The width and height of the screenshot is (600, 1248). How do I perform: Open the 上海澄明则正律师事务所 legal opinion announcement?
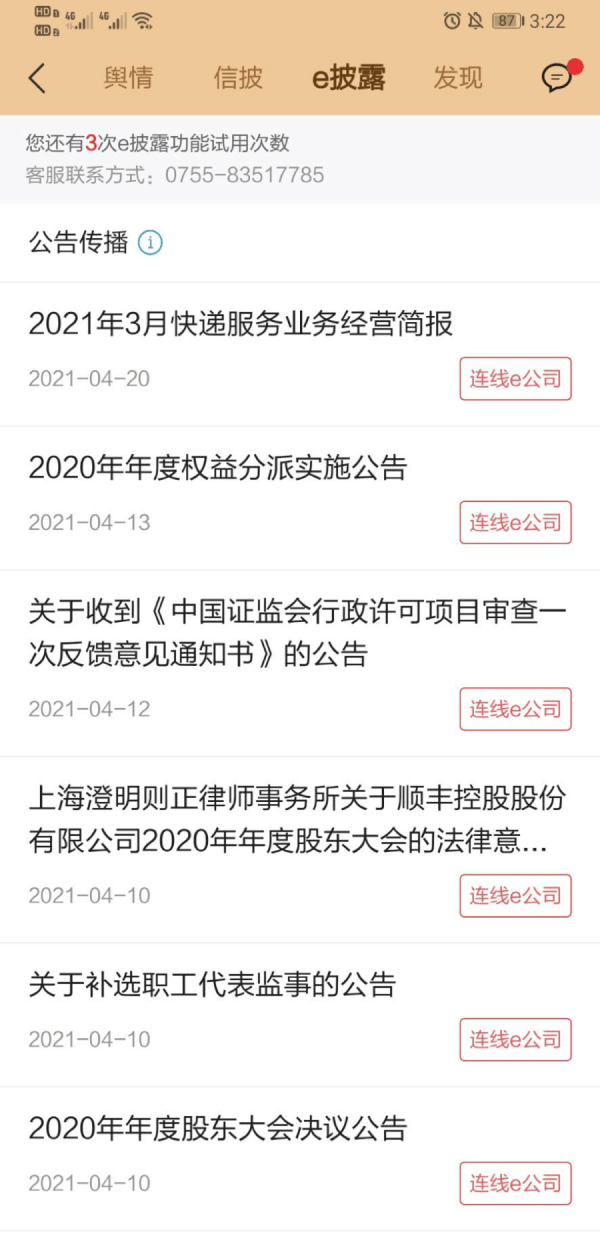[297, 819]
